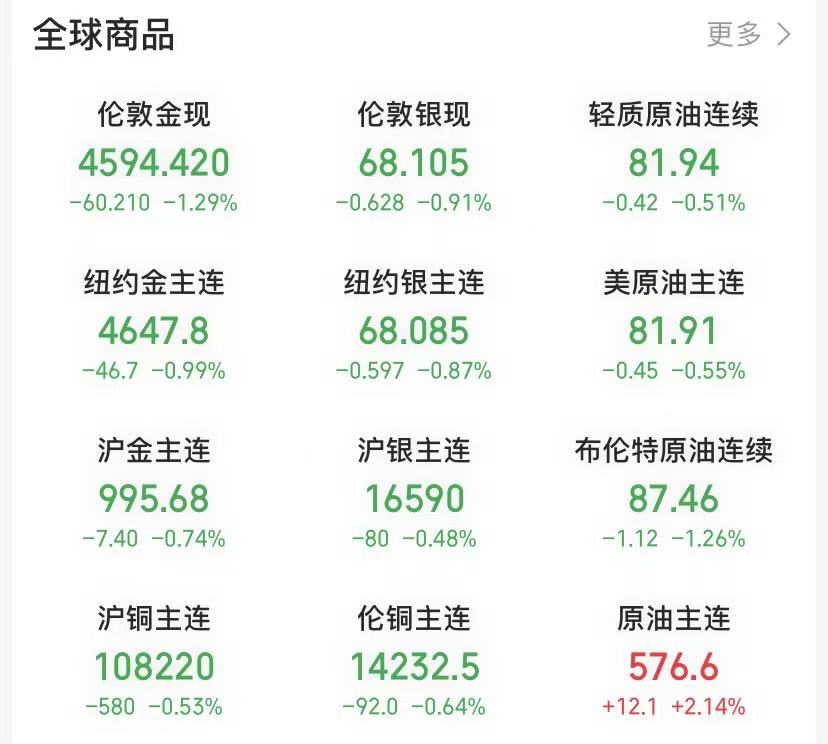This screenshot has height=744, width=828.
Task: Select the 纽约金主连 tile
Action: pyautogui.click(x=154, y=325)
